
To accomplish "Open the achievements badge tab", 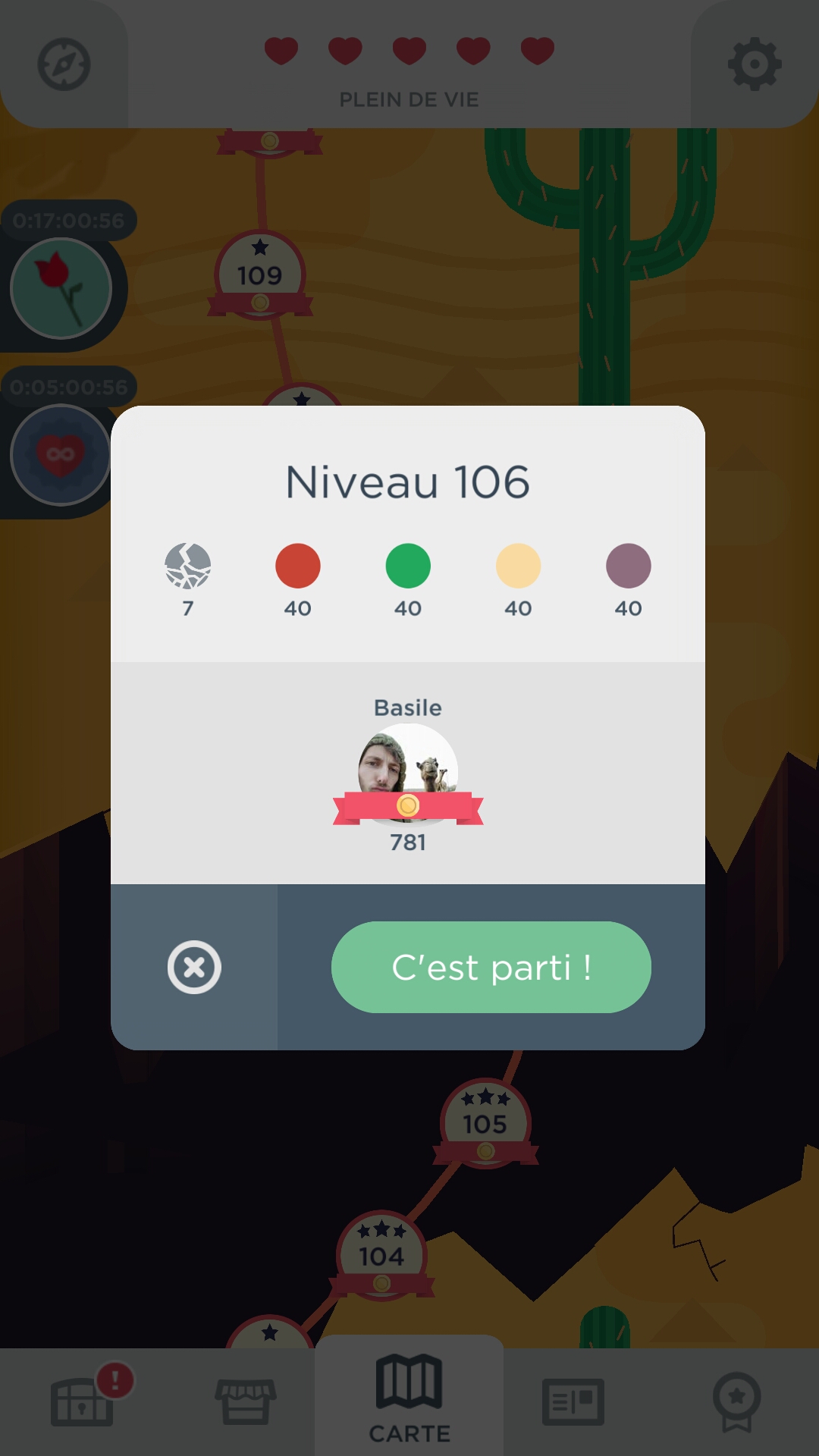I will click(736, 1400).
